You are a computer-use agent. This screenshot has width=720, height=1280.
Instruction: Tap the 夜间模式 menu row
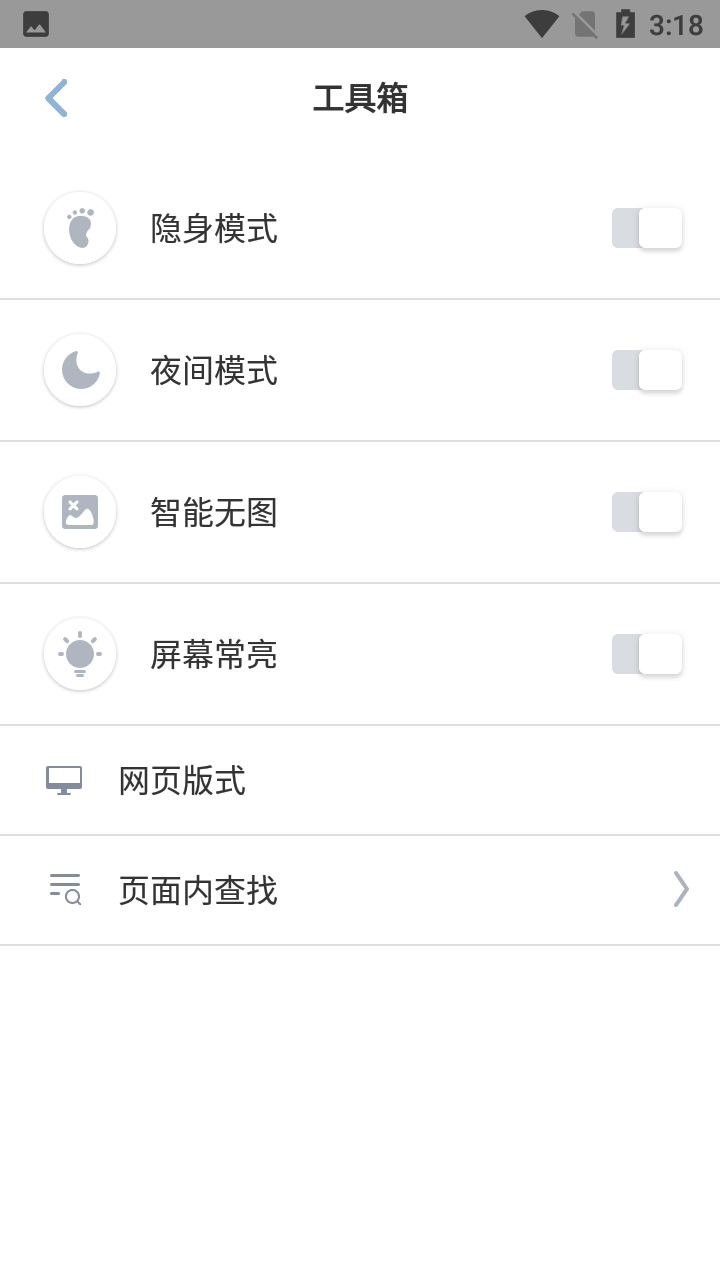tap(360, 370)
